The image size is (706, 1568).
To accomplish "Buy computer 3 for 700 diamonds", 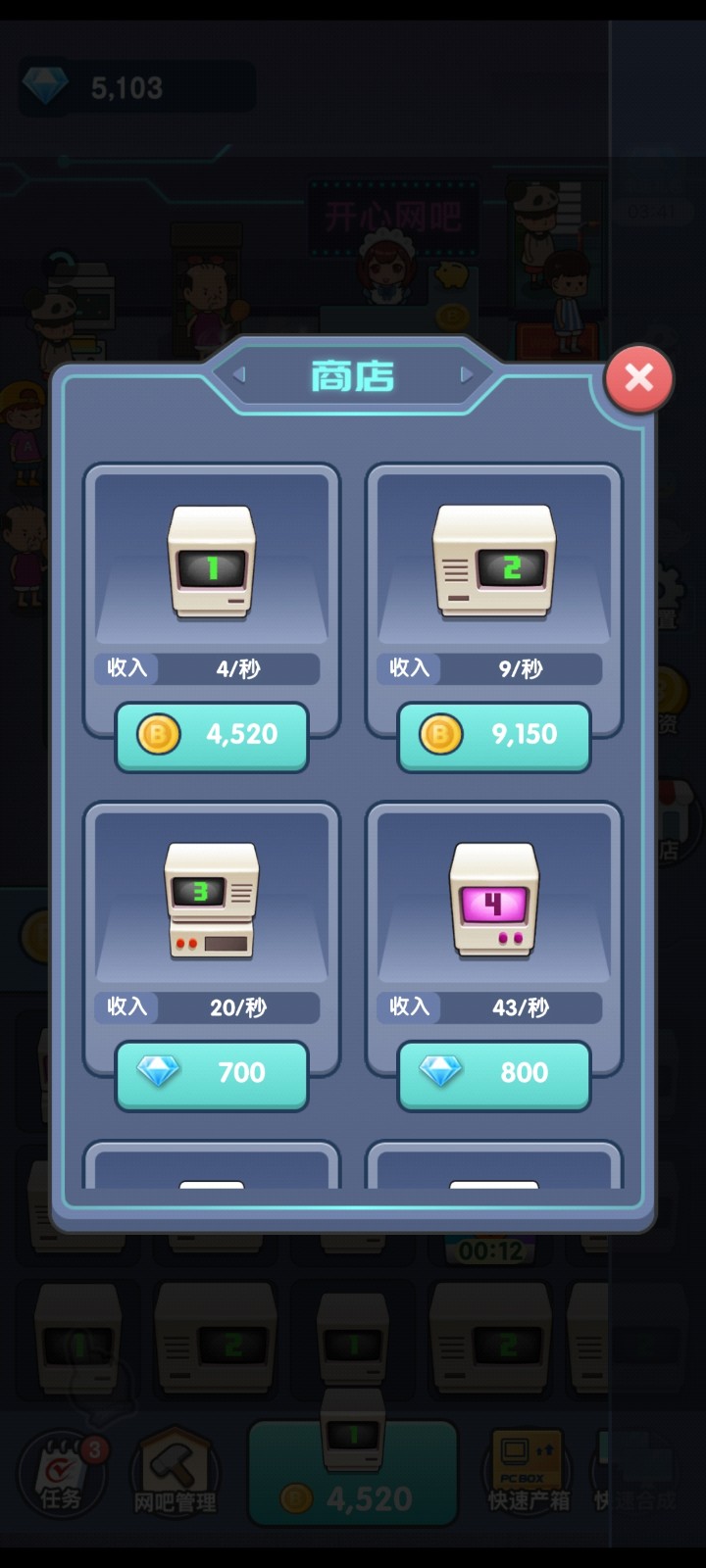I will [212, 1073].
